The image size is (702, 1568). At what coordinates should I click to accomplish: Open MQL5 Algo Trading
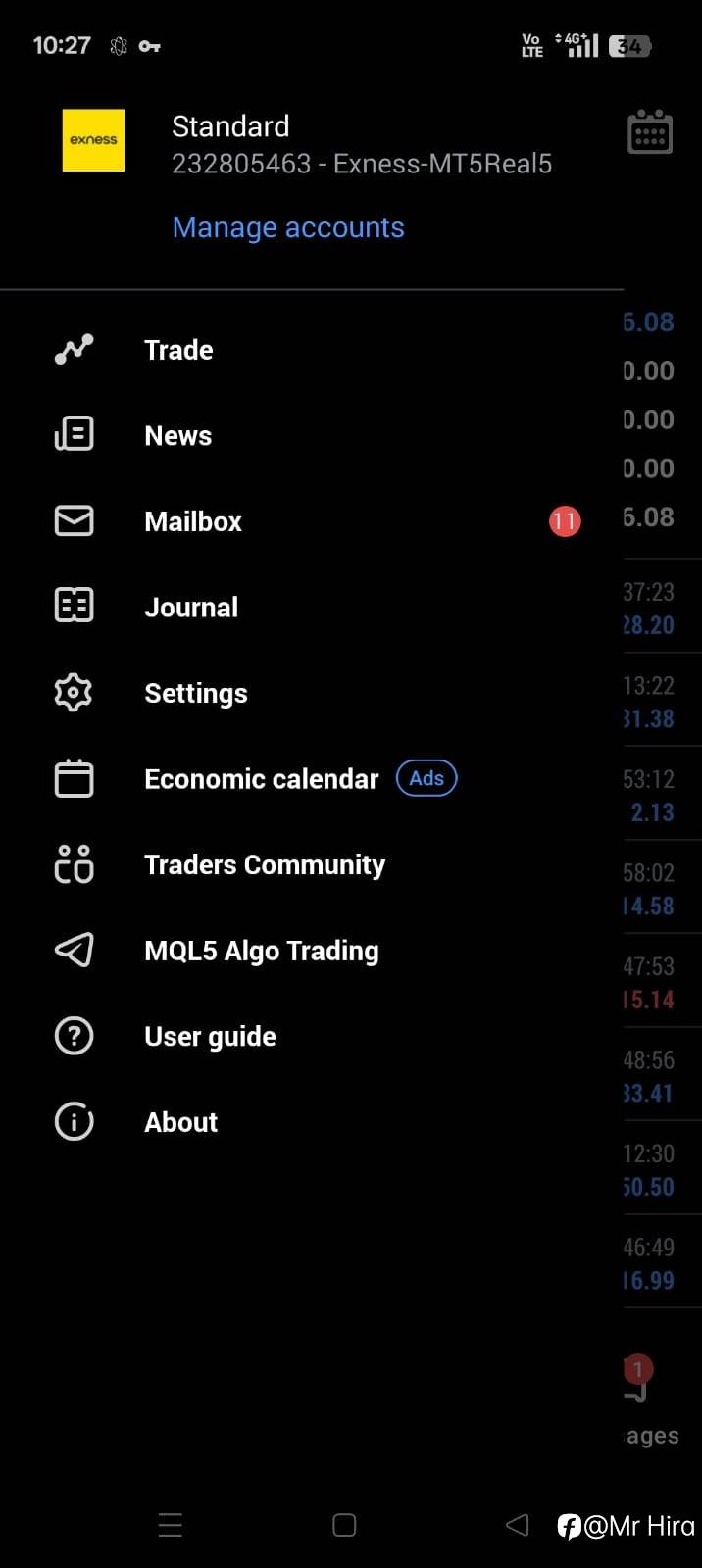click(x=312, y=951)
